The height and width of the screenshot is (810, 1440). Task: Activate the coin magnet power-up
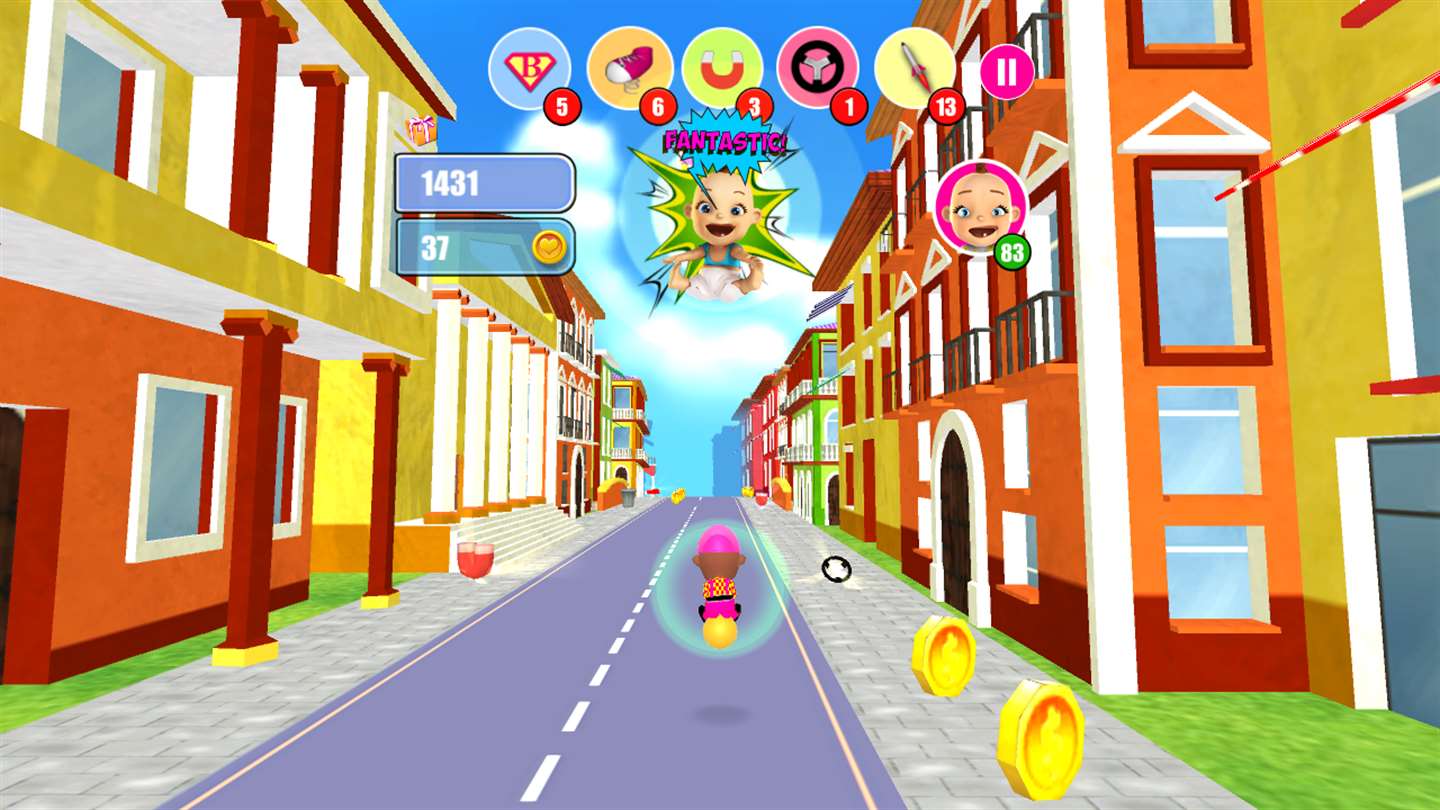722,68
